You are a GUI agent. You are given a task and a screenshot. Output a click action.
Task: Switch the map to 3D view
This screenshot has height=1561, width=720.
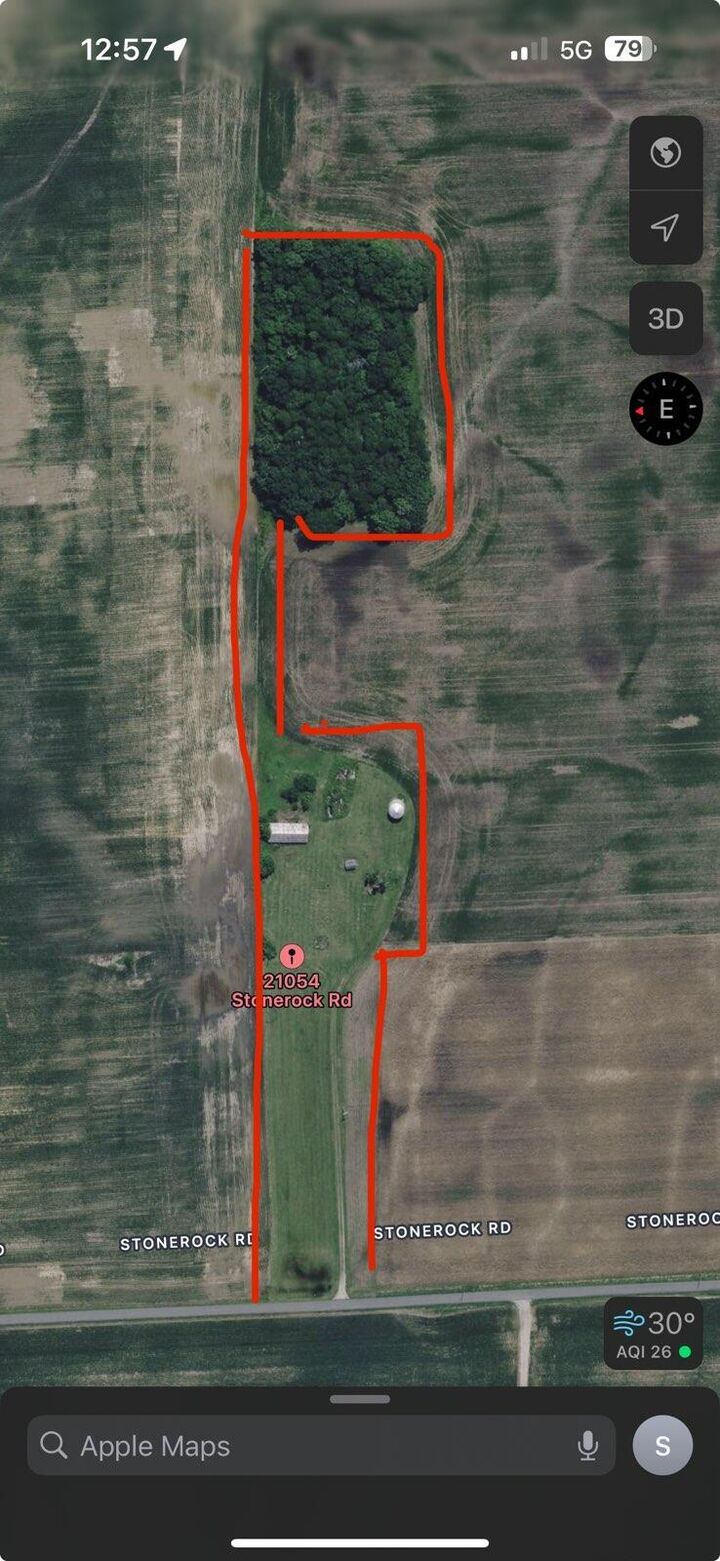(x=665, y=318)
